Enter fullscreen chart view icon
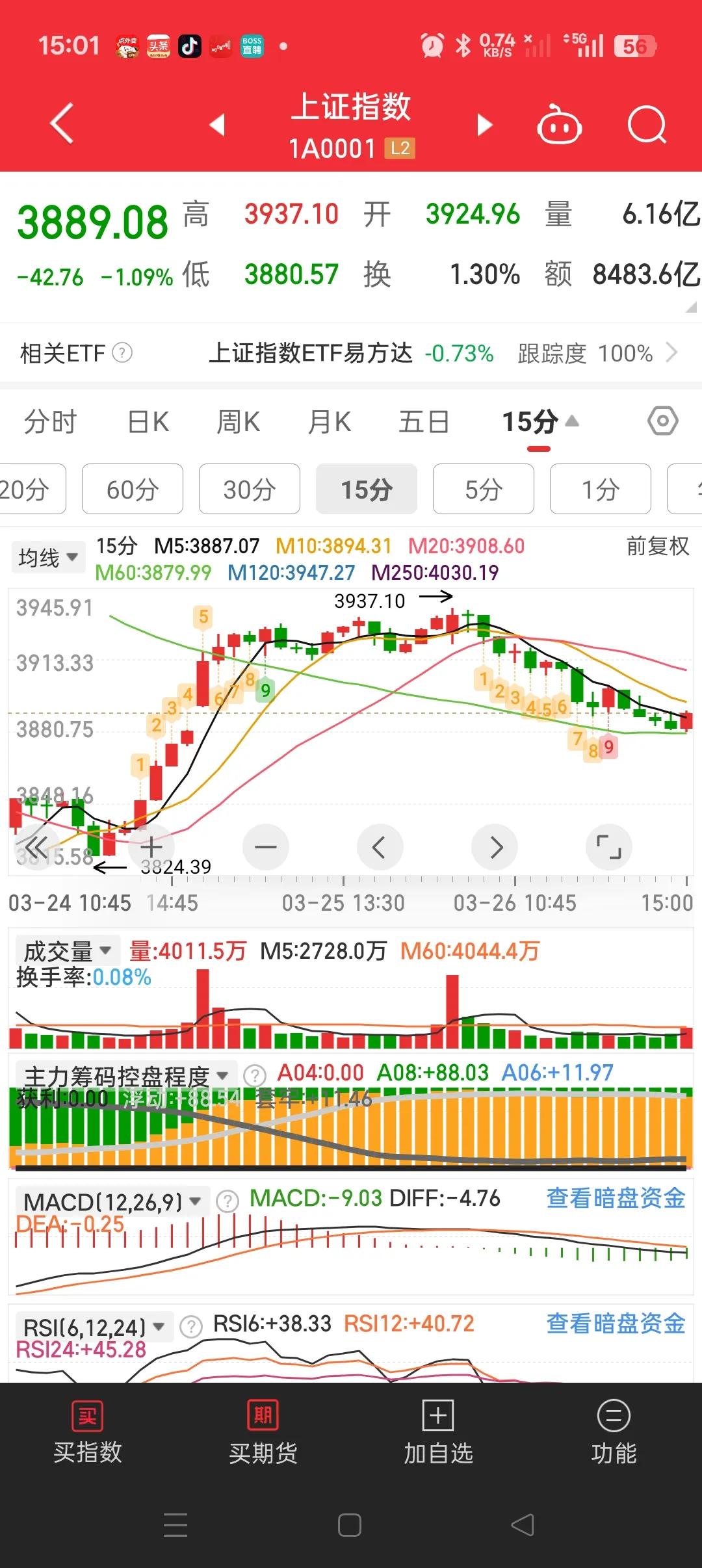 coord(608,846)
